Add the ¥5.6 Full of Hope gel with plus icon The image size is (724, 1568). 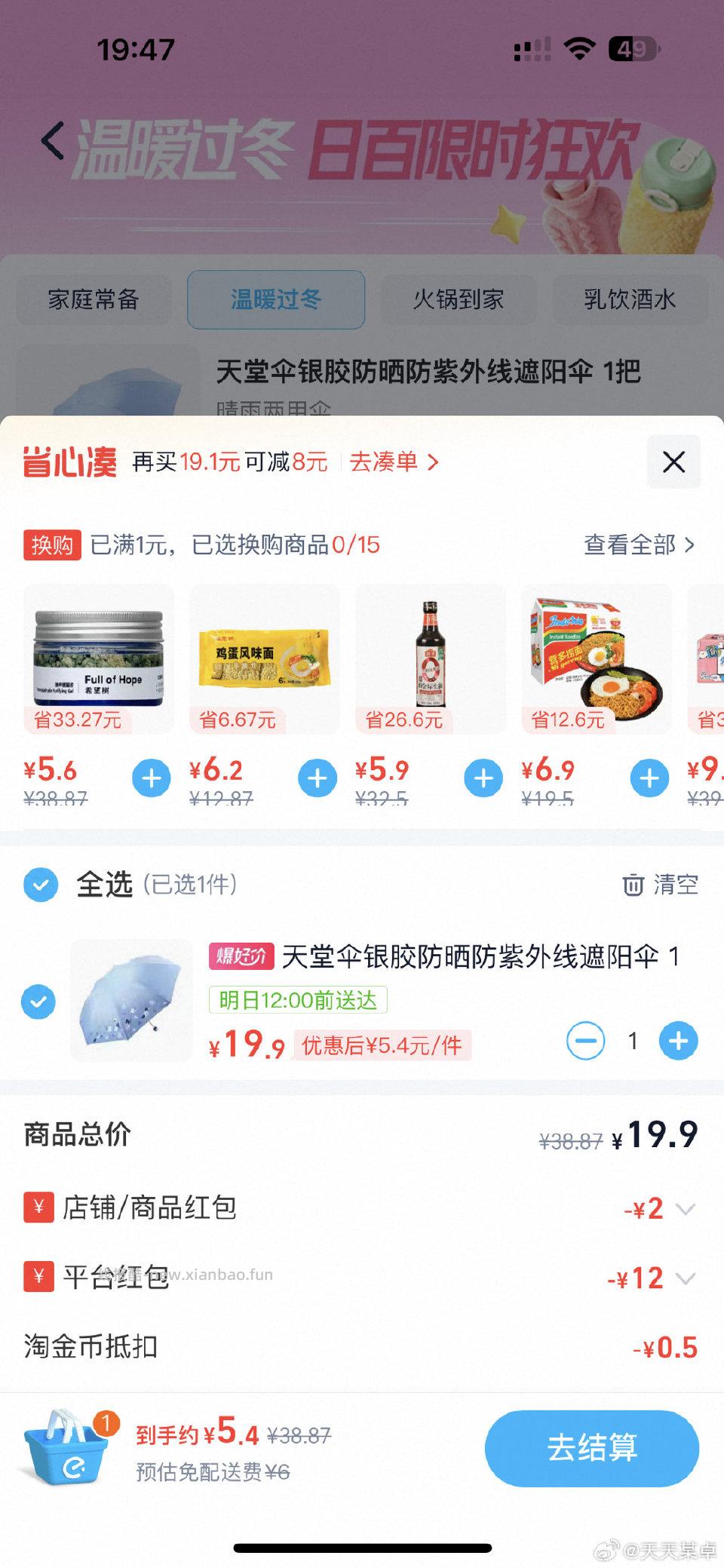[x=151, y=778]
